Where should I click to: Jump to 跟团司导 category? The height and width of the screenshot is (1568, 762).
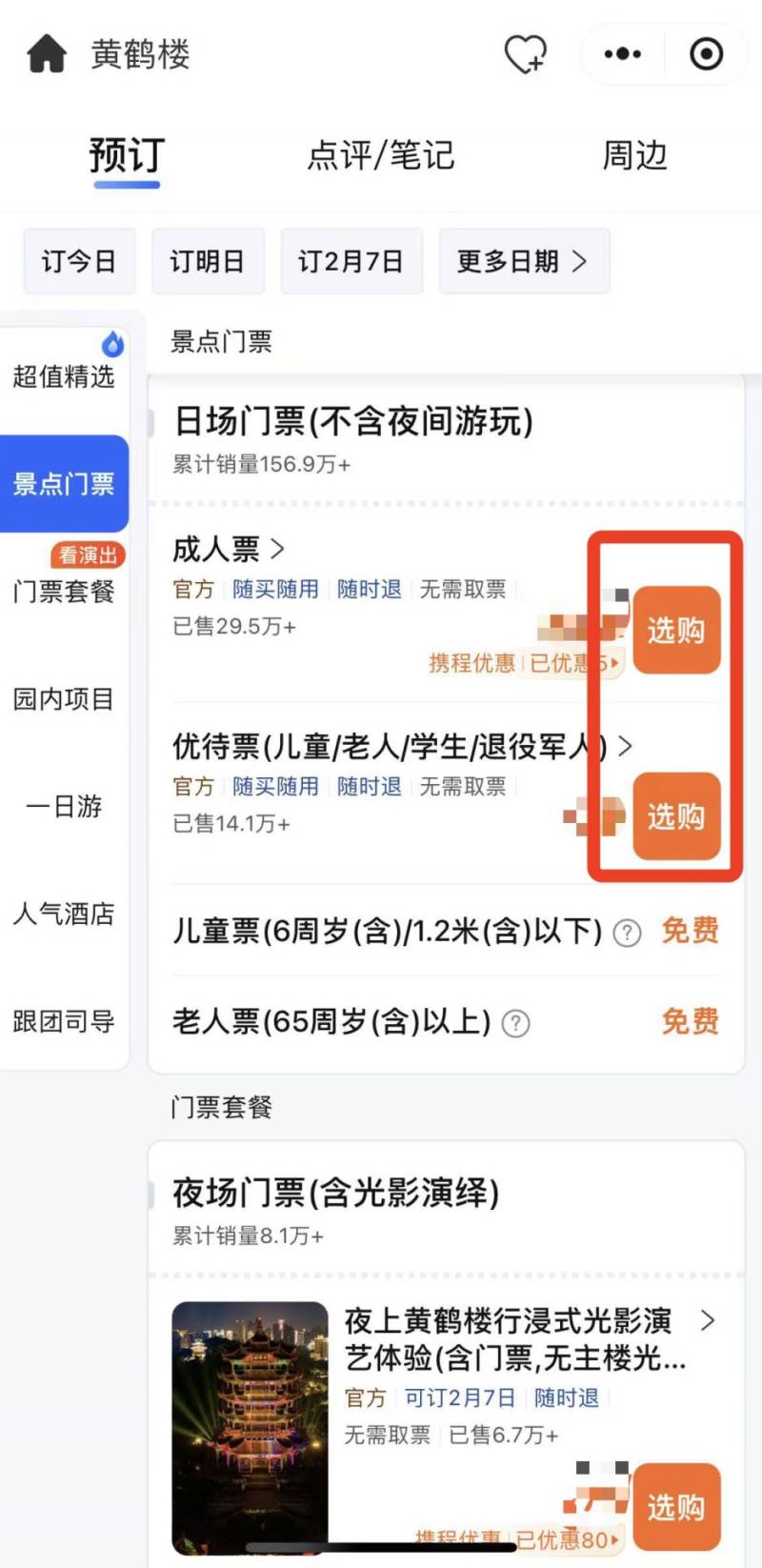(x=64, y=1021)
